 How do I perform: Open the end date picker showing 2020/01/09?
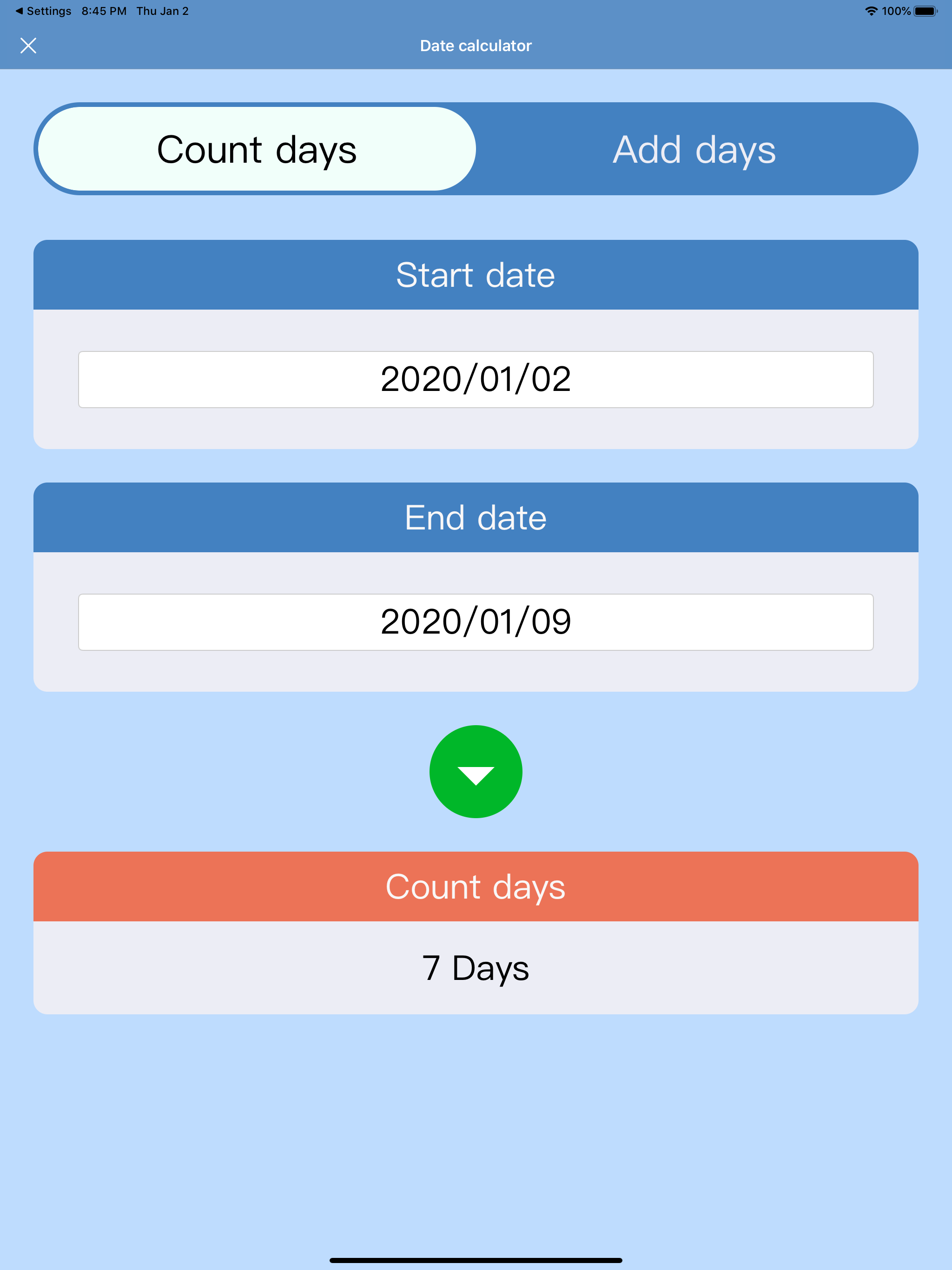476,622
